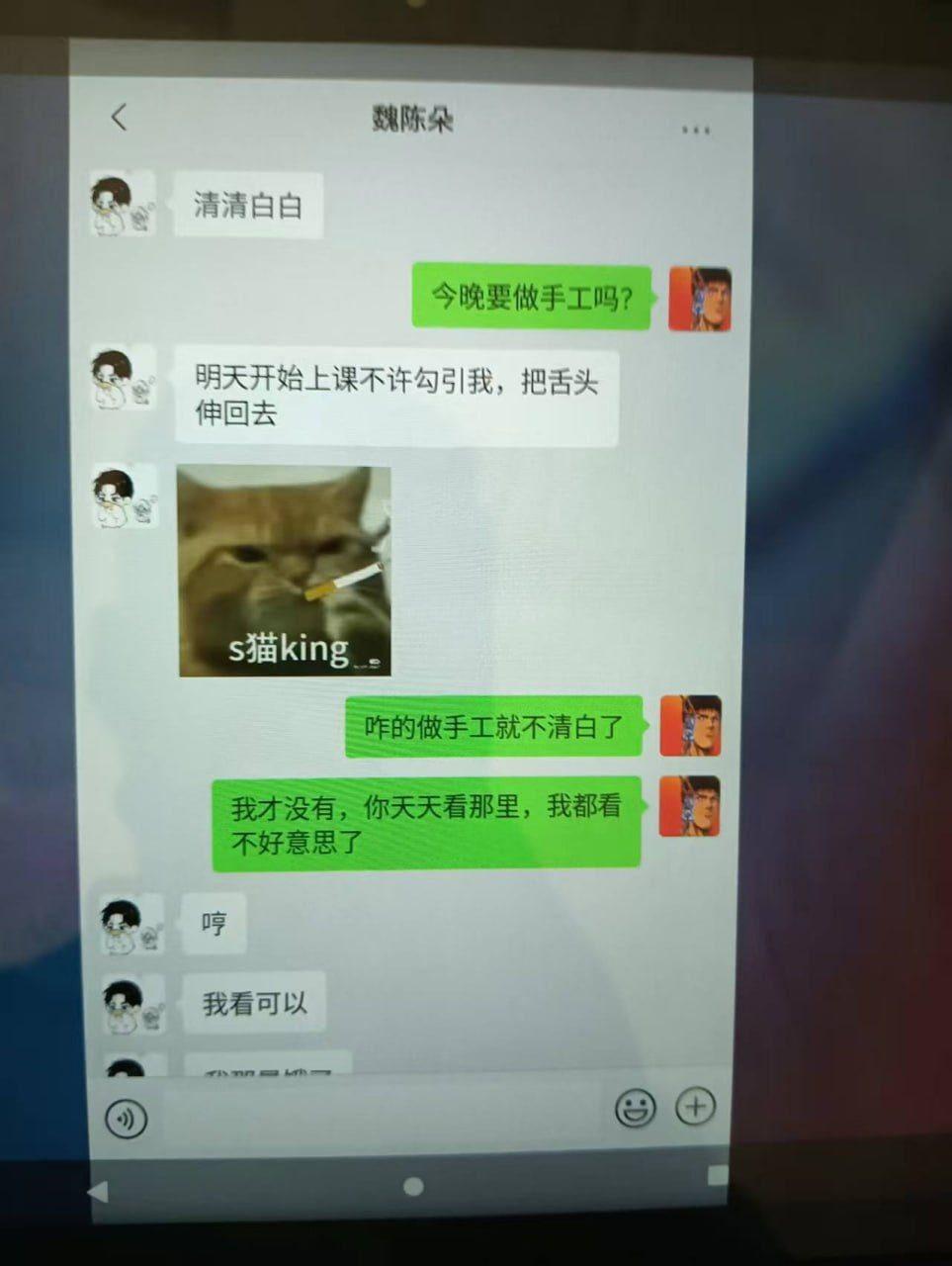
Task: Open contact avatar beside 清清白白 message
Action: (122, 203)
